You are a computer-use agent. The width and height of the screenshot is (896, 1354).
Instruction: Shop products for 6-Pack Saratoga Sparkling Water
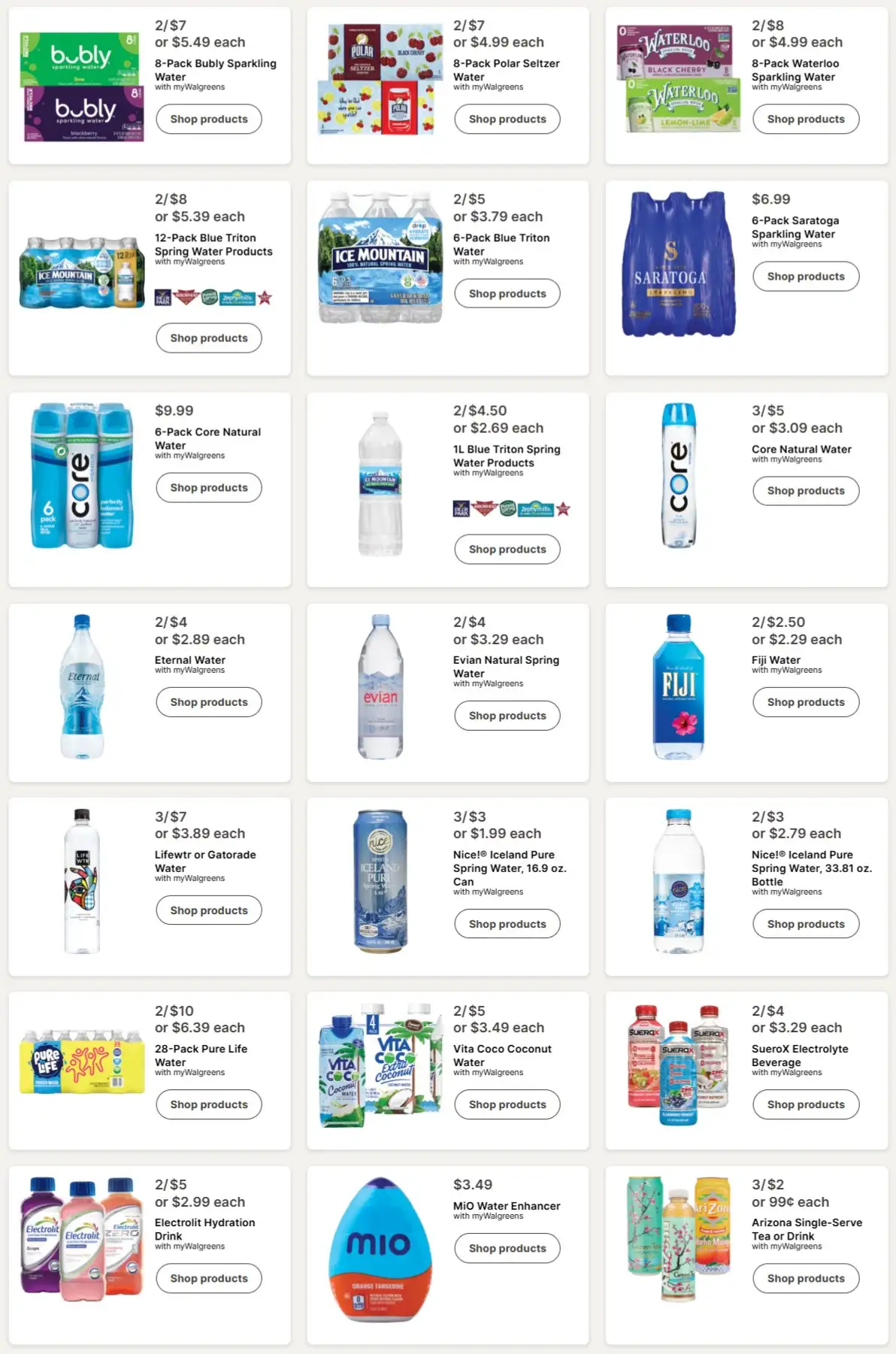coord(806,277)
